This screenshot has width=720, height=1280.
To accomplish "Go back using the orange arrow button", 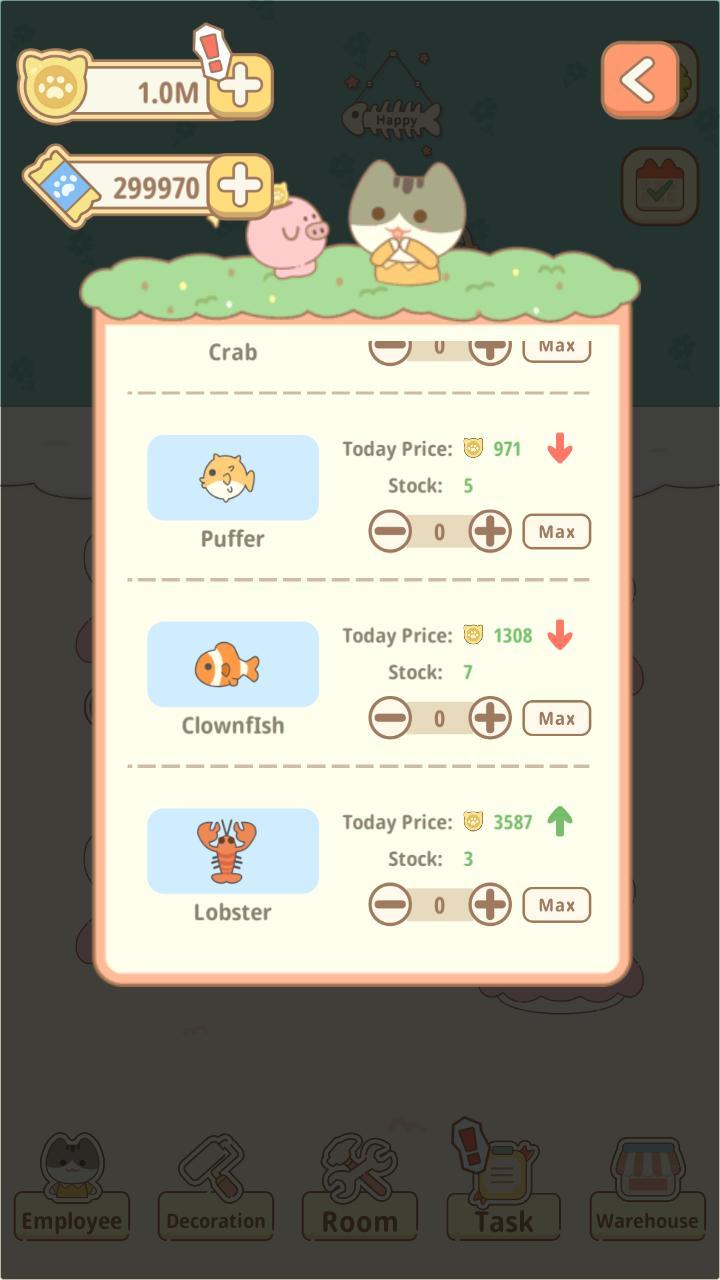I will coord(640,80).
